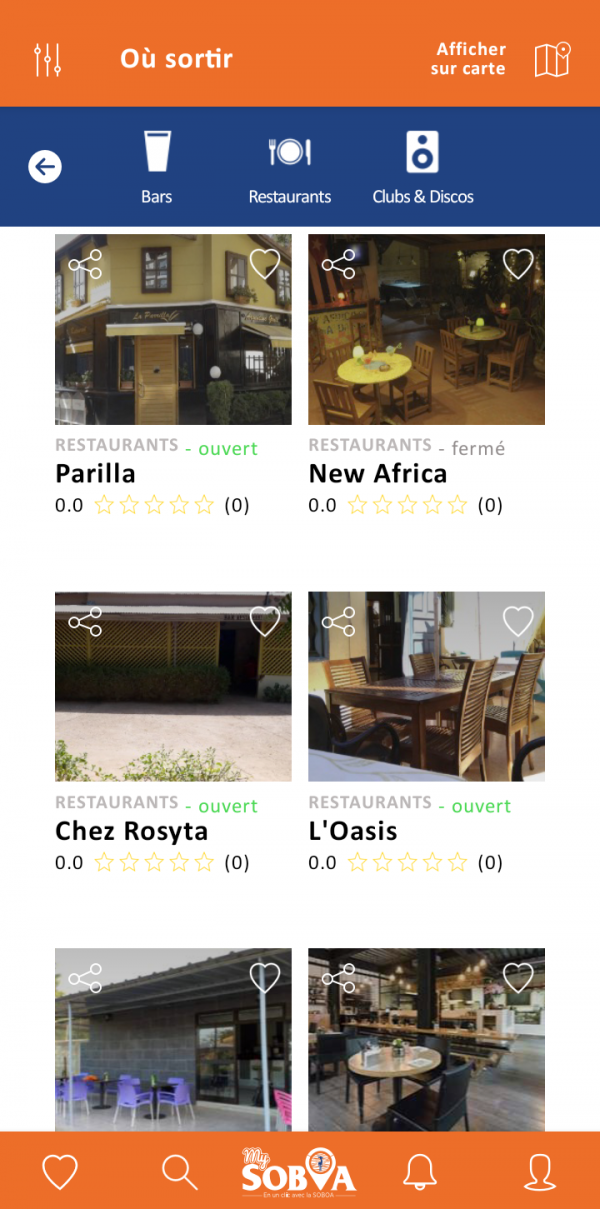Open the notifications bell
Image resolution: width=600 pixels, height=1209 pixels.
coord(419,1171)
